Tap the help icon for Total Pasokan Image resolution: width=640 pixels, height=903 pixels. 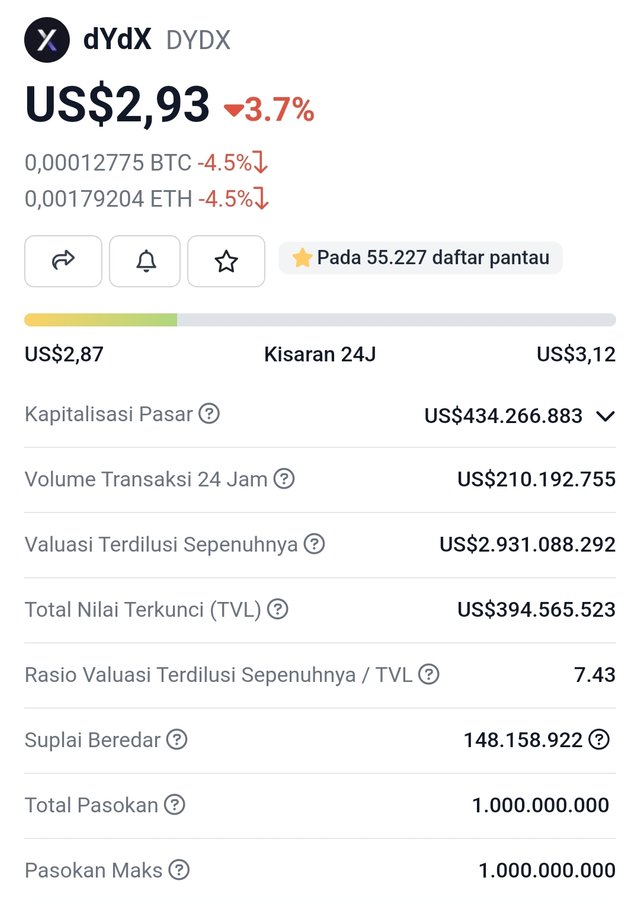174,805
